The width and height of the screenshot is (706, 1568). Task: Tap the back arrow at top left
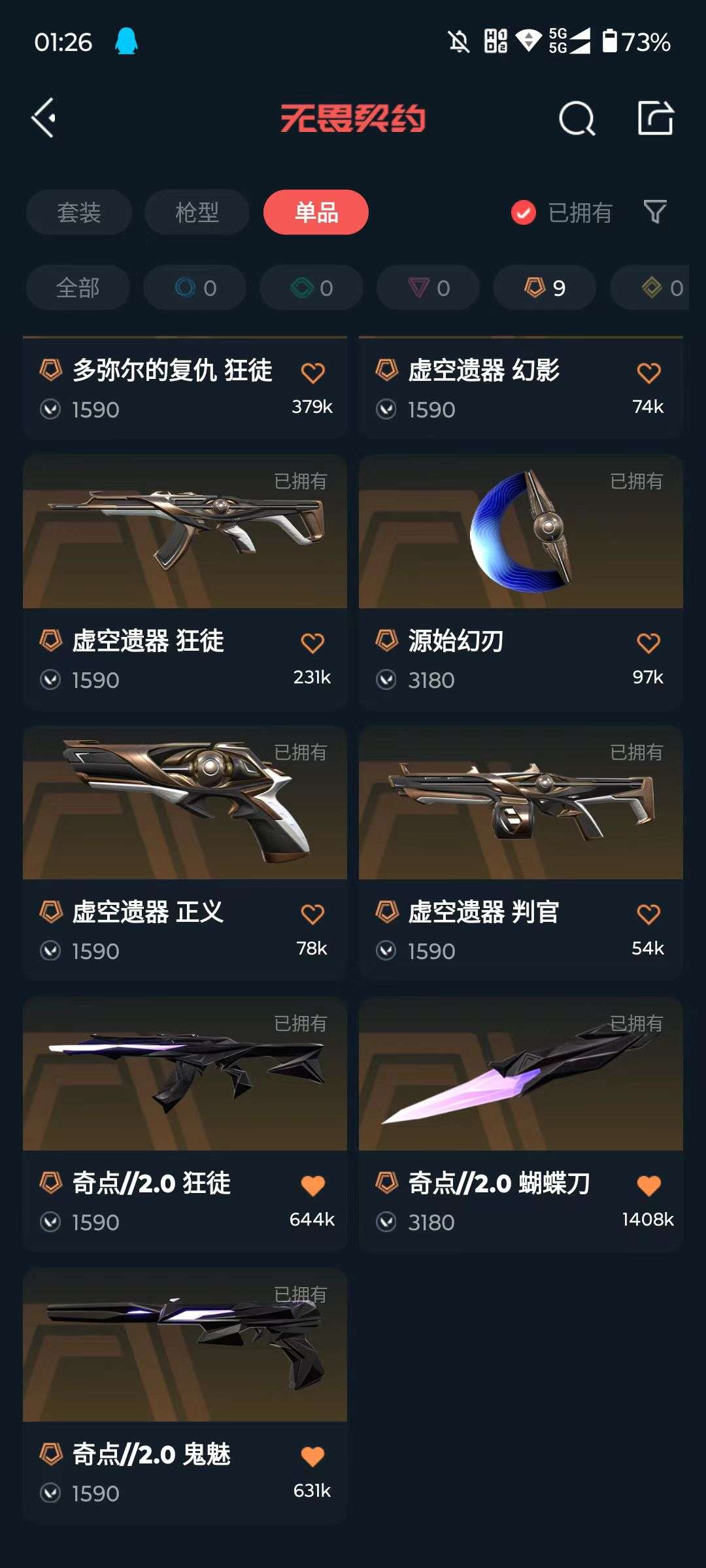[43, 118]
